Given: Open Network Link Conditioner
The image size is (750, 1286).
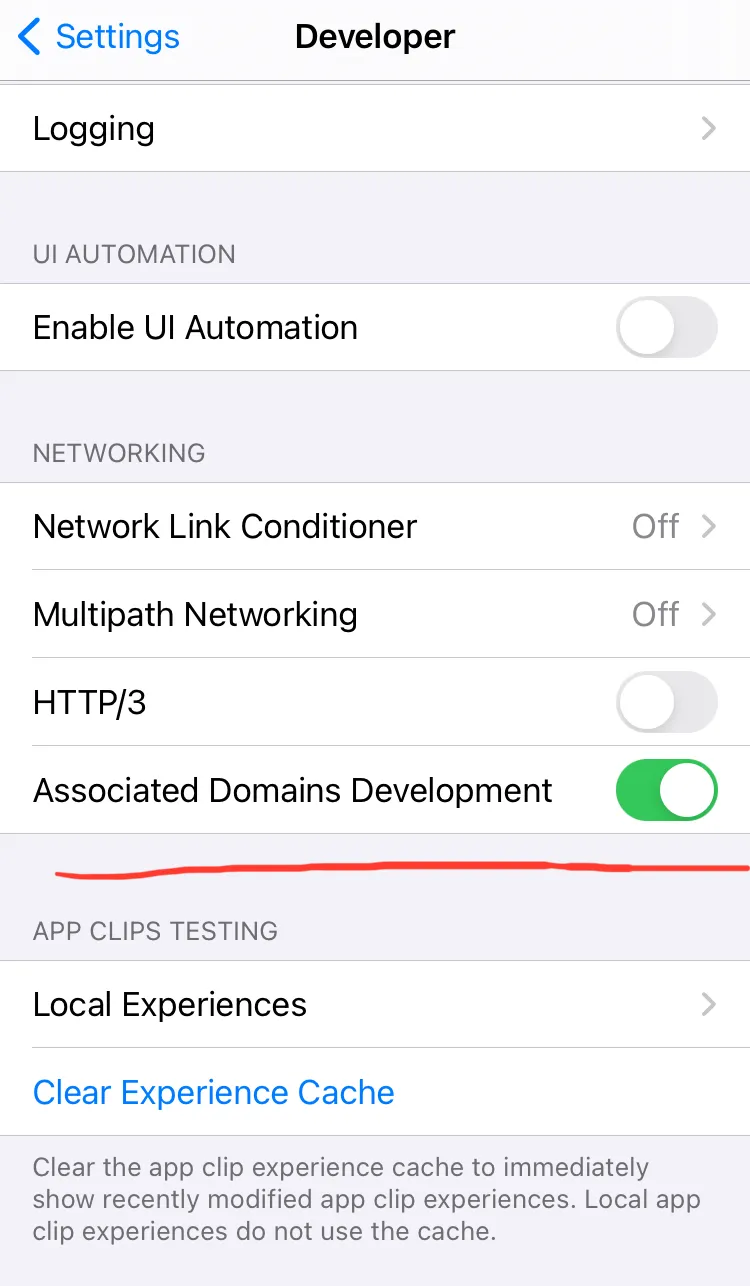Looking at the screenshot, I should (x=374, y=526).
